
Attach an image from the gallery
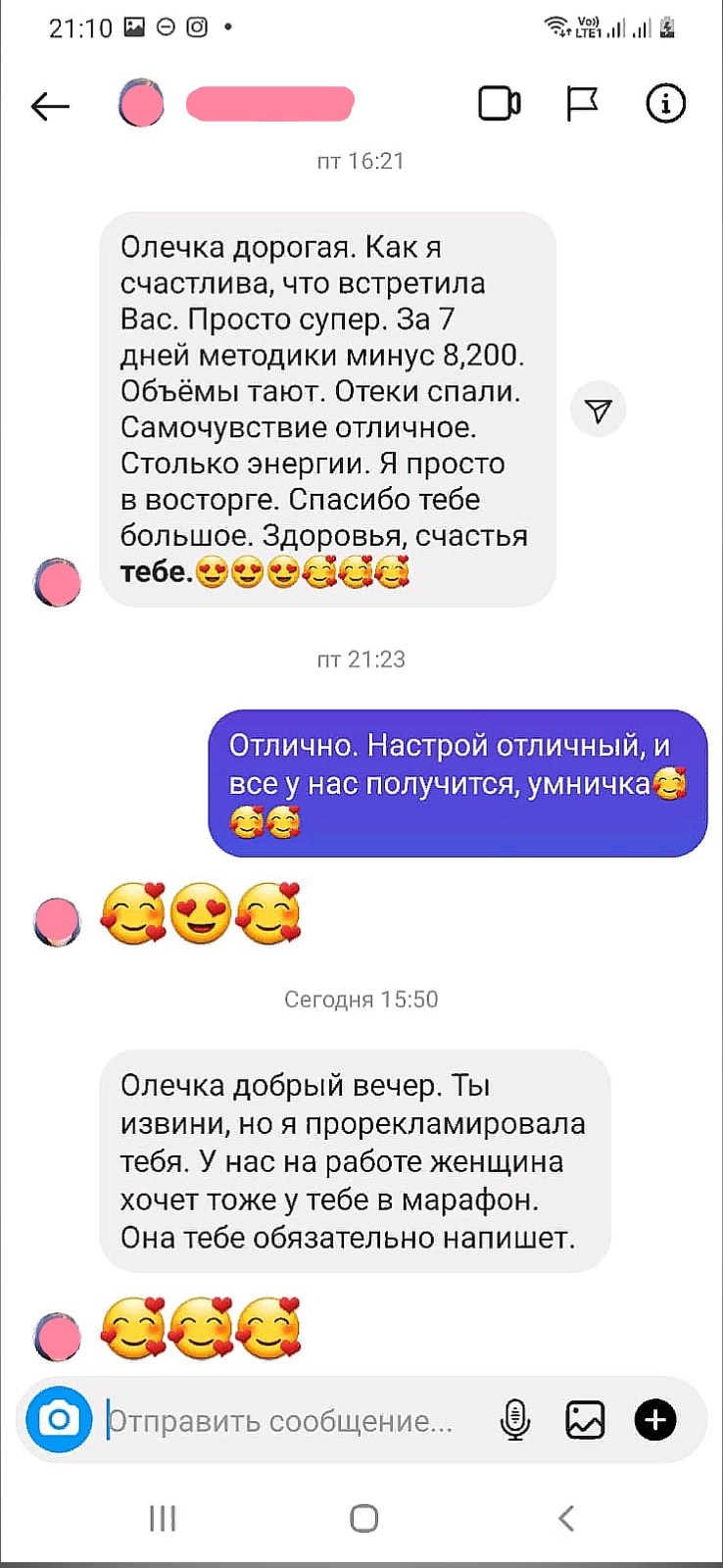click(585, 1420)
